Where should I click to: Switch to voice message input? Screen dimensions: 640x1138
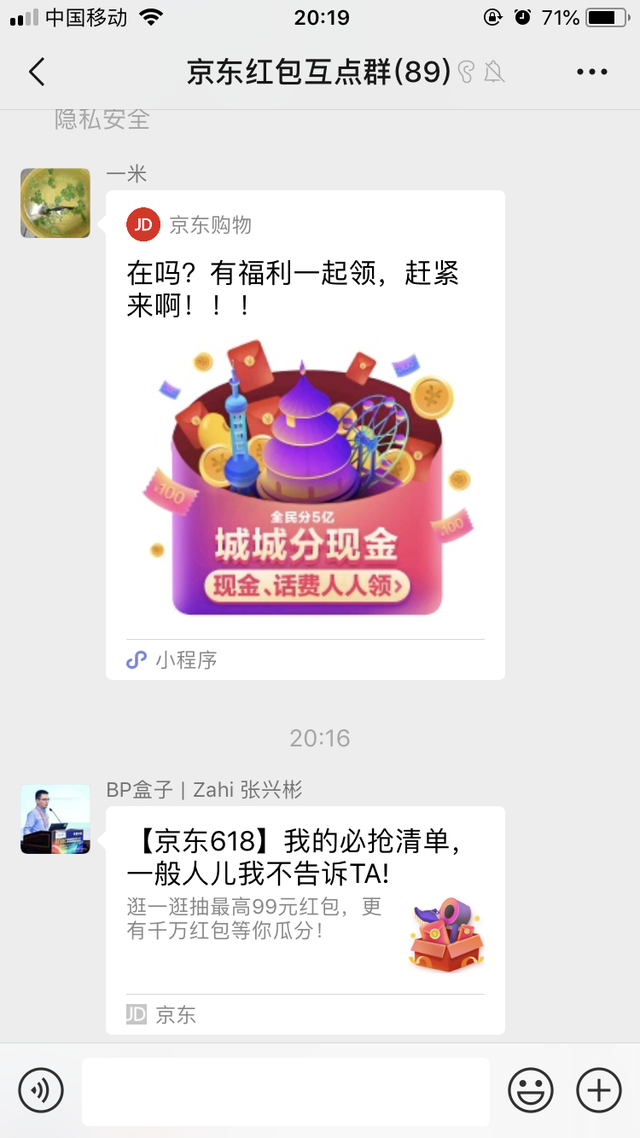[41, 1089]
